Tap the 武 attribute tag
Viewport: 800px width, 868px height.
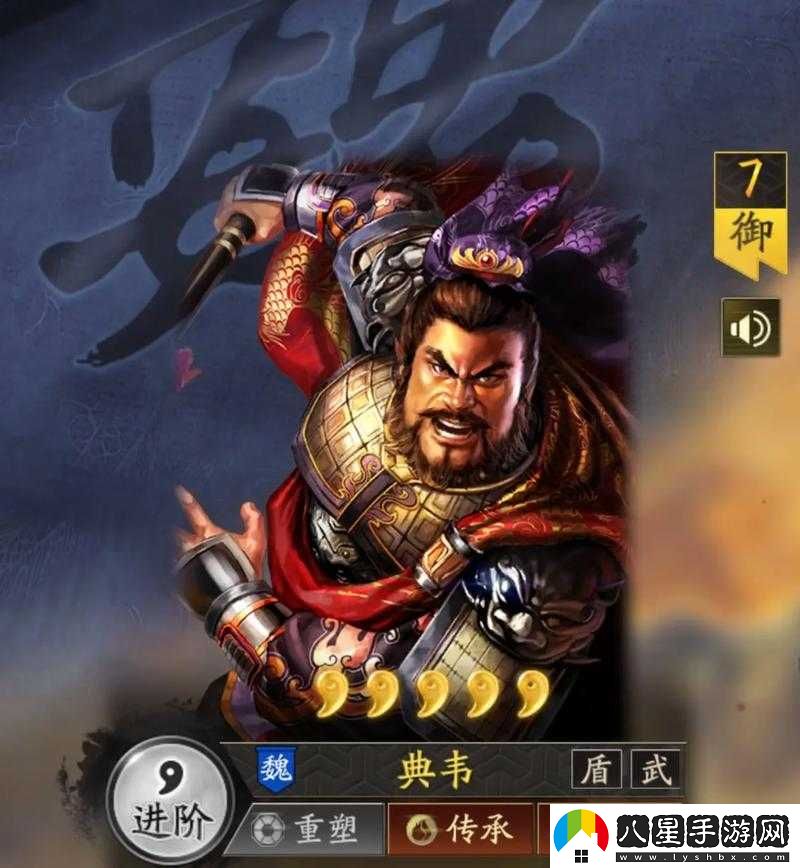(655, 770)
